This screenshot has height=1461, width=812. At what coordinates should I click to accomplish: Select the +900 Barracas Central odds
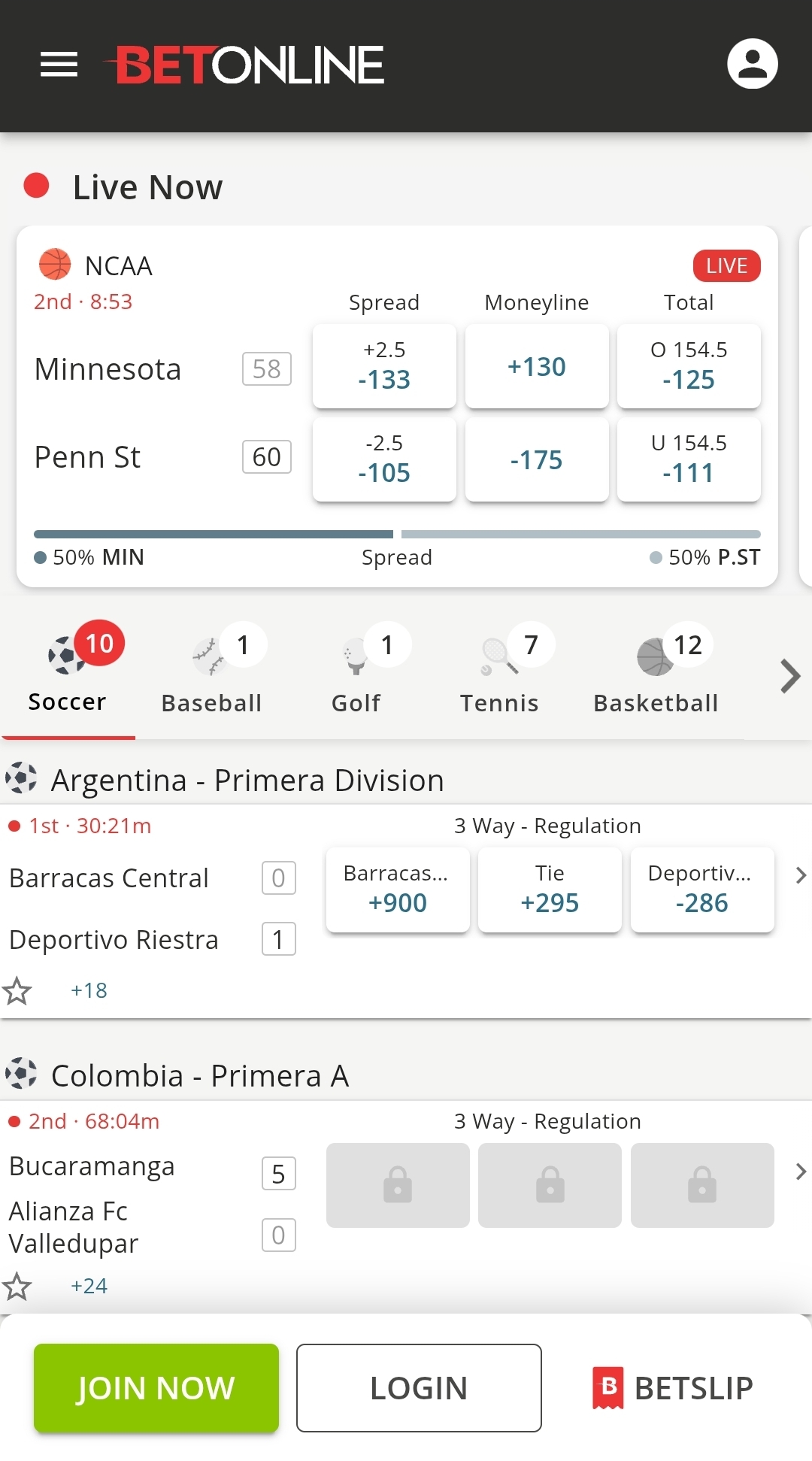coord(398,890)
